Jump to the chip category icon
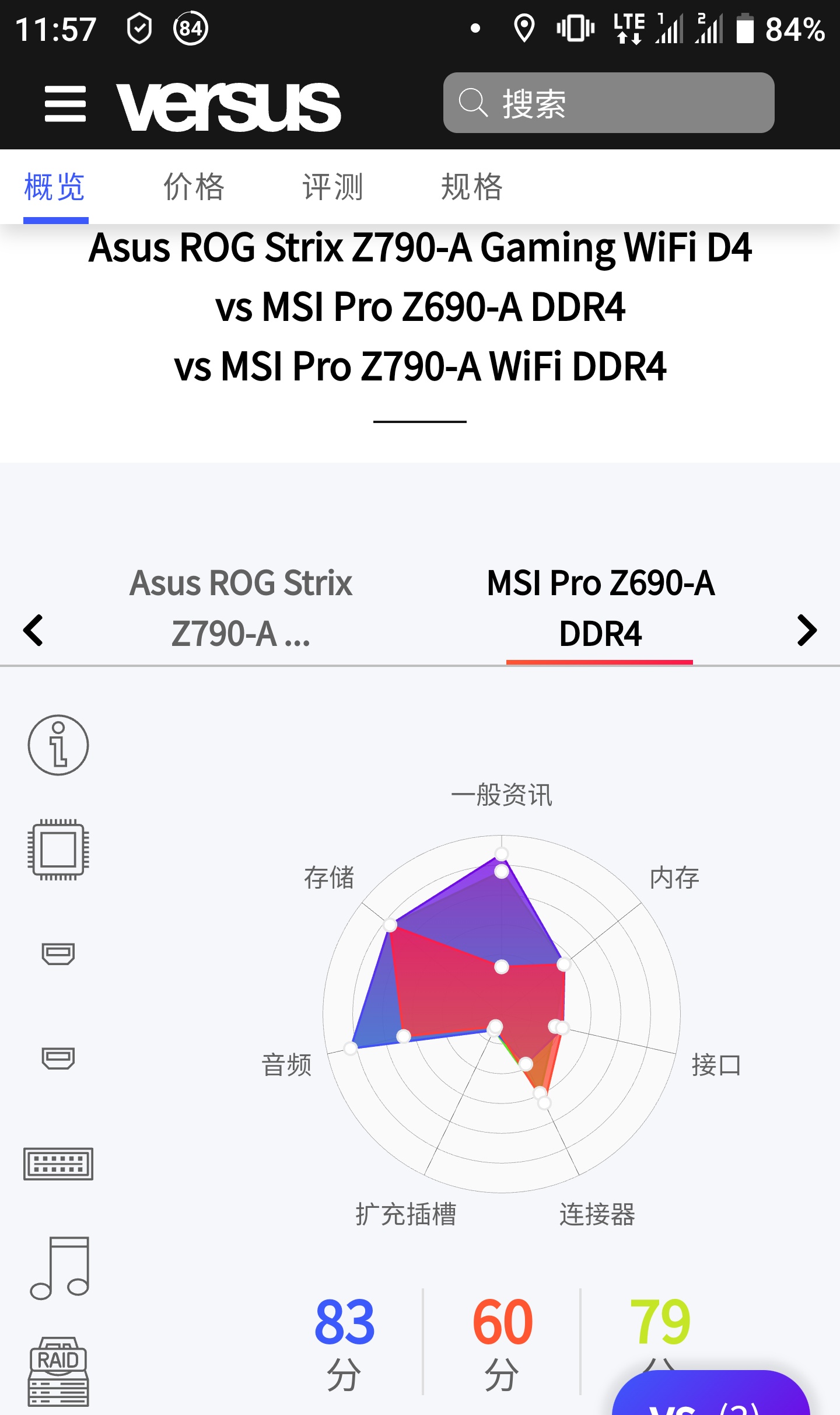 coord(58,850)
